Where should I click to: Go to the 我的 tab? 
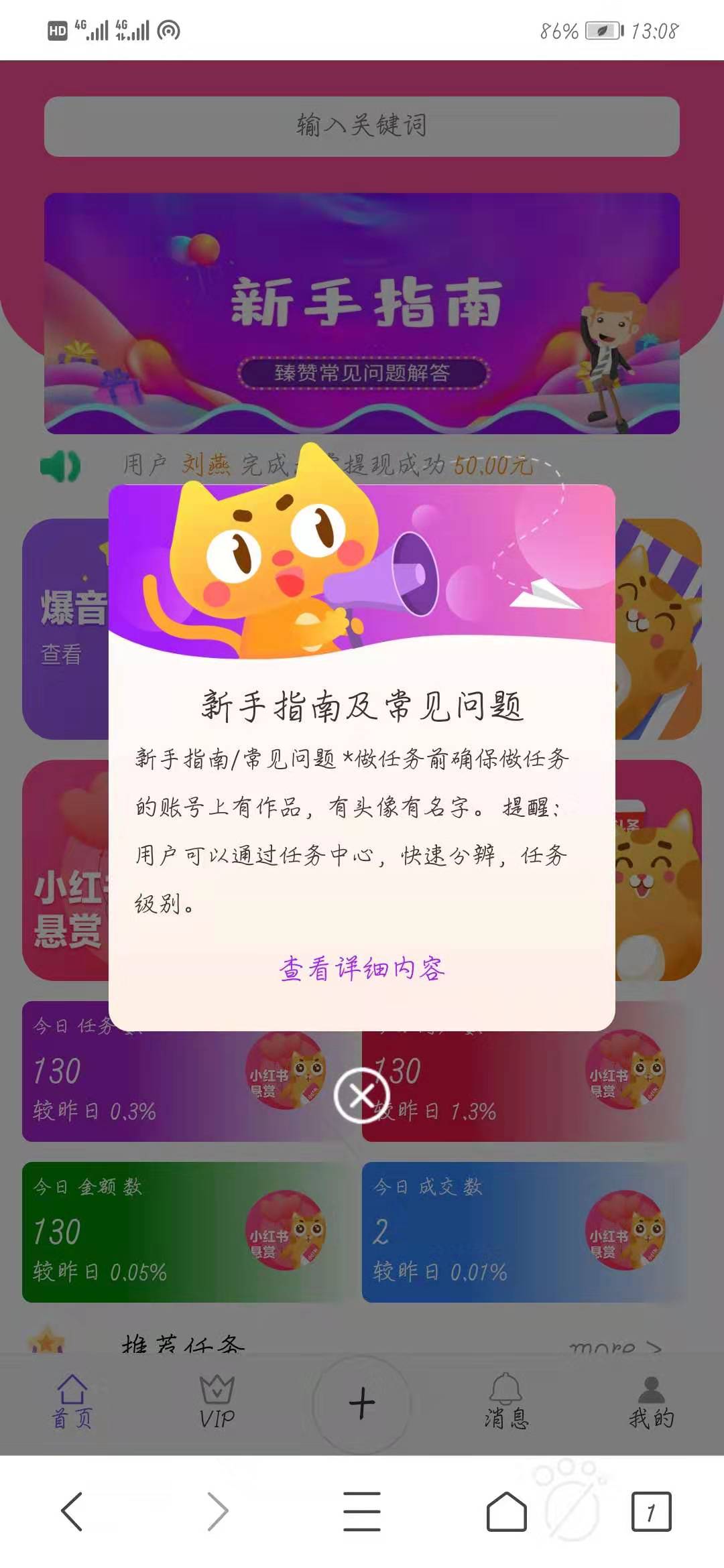point(651,1402)
